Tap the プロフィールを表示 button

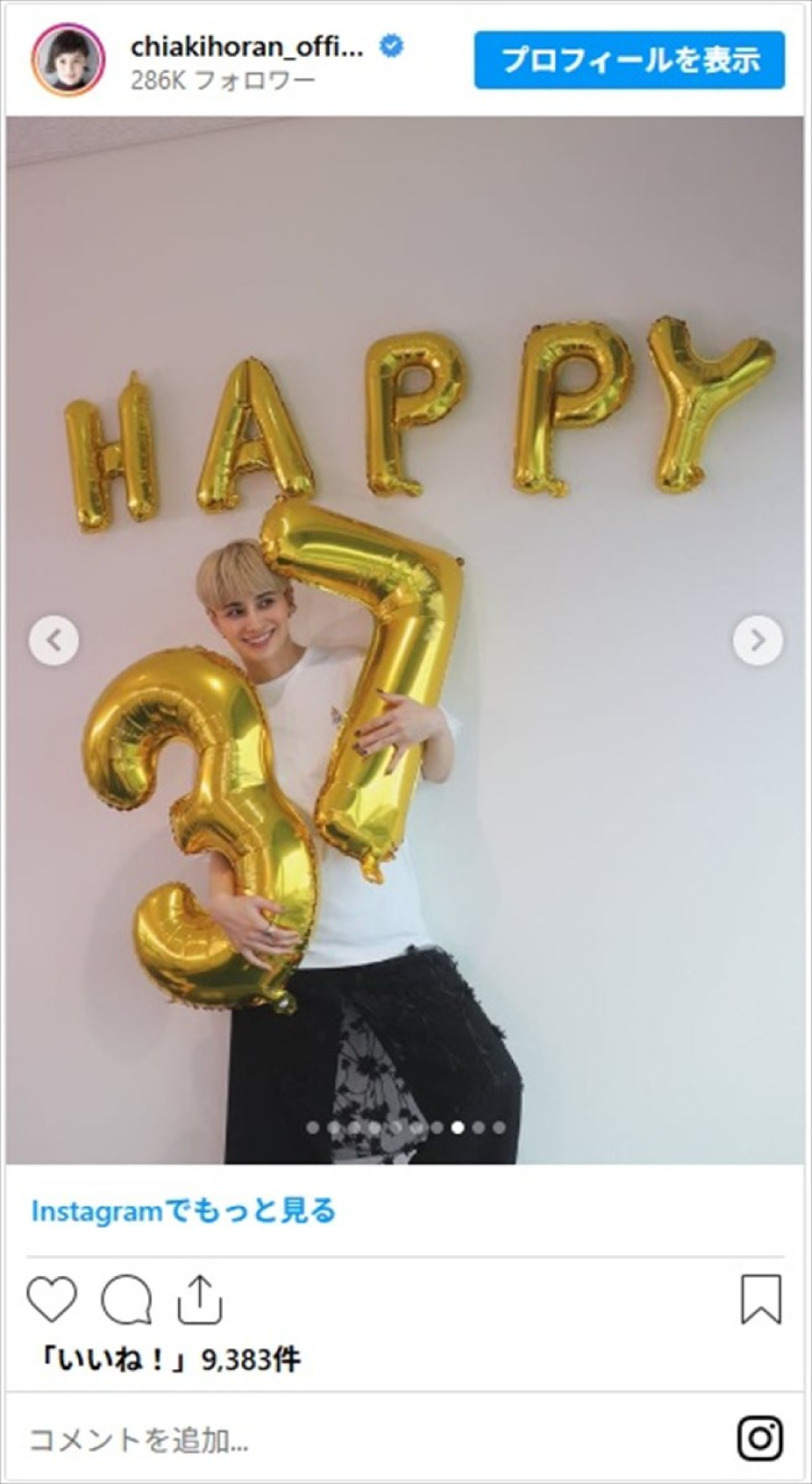[629, 60]
